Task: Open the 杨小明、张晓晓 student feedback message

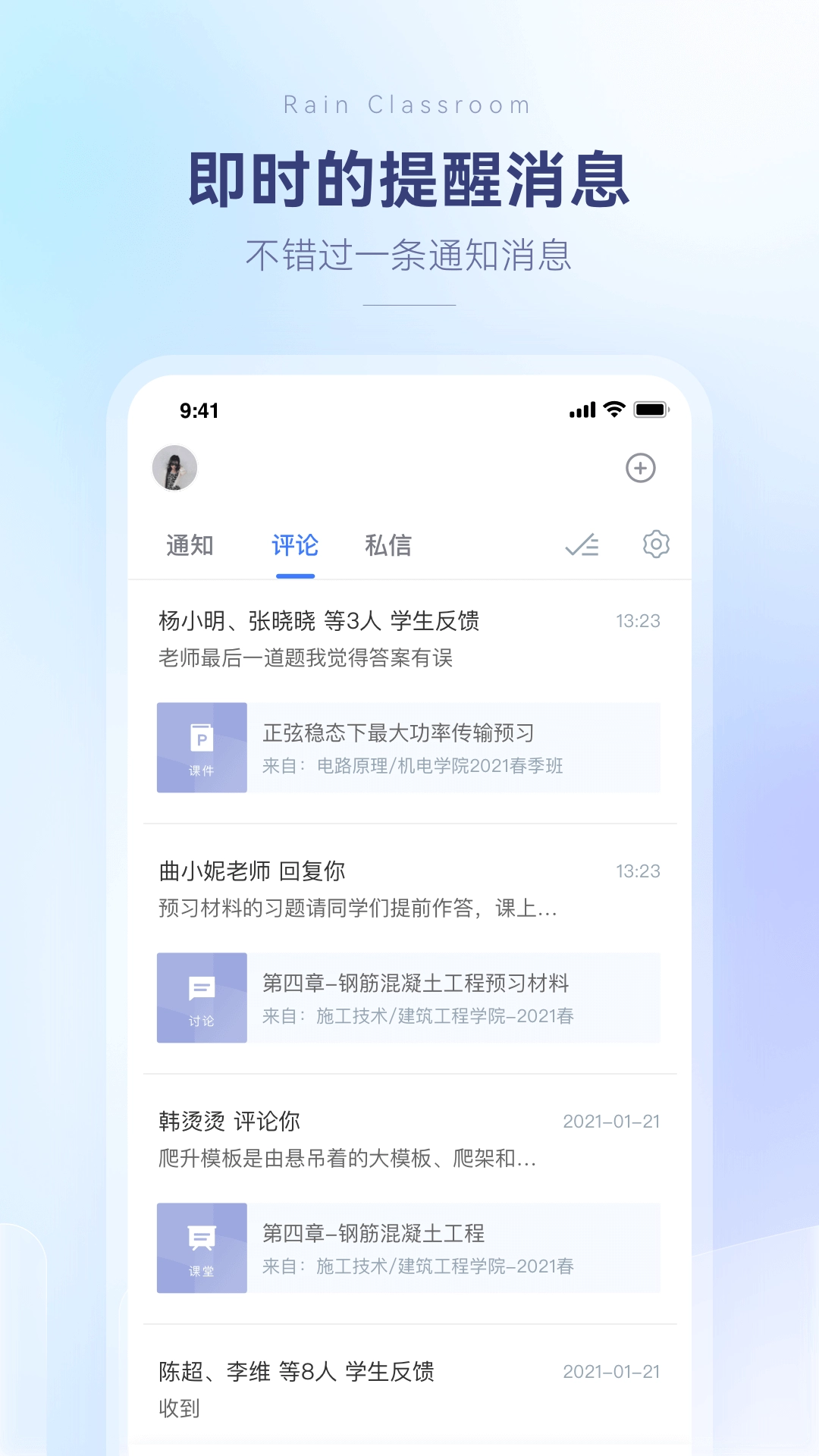Action: 322,620
